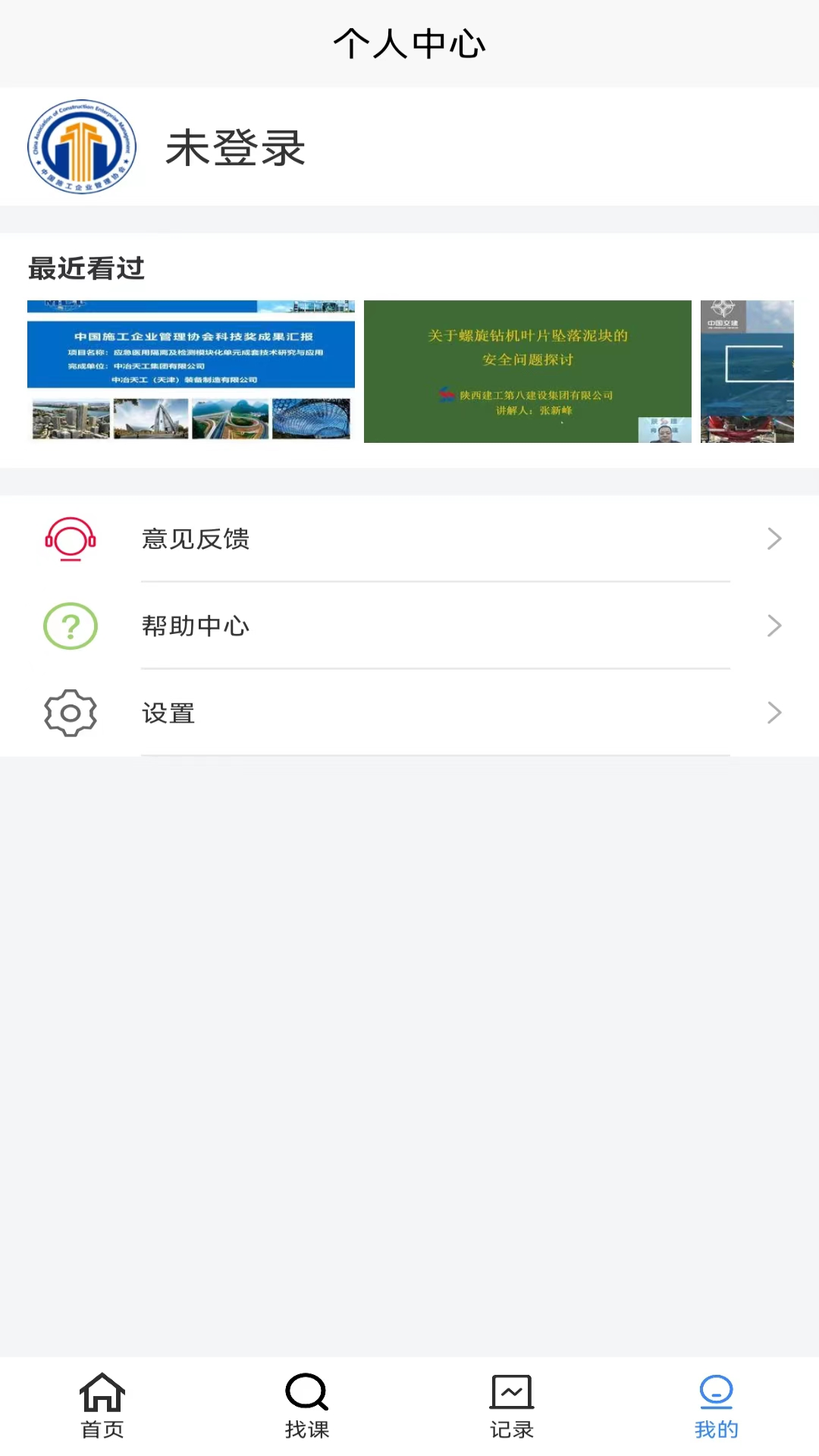This screenshot has width=819, height=1456.
Task: Open the gear icon next to 设置
Action: coord(70,713)
